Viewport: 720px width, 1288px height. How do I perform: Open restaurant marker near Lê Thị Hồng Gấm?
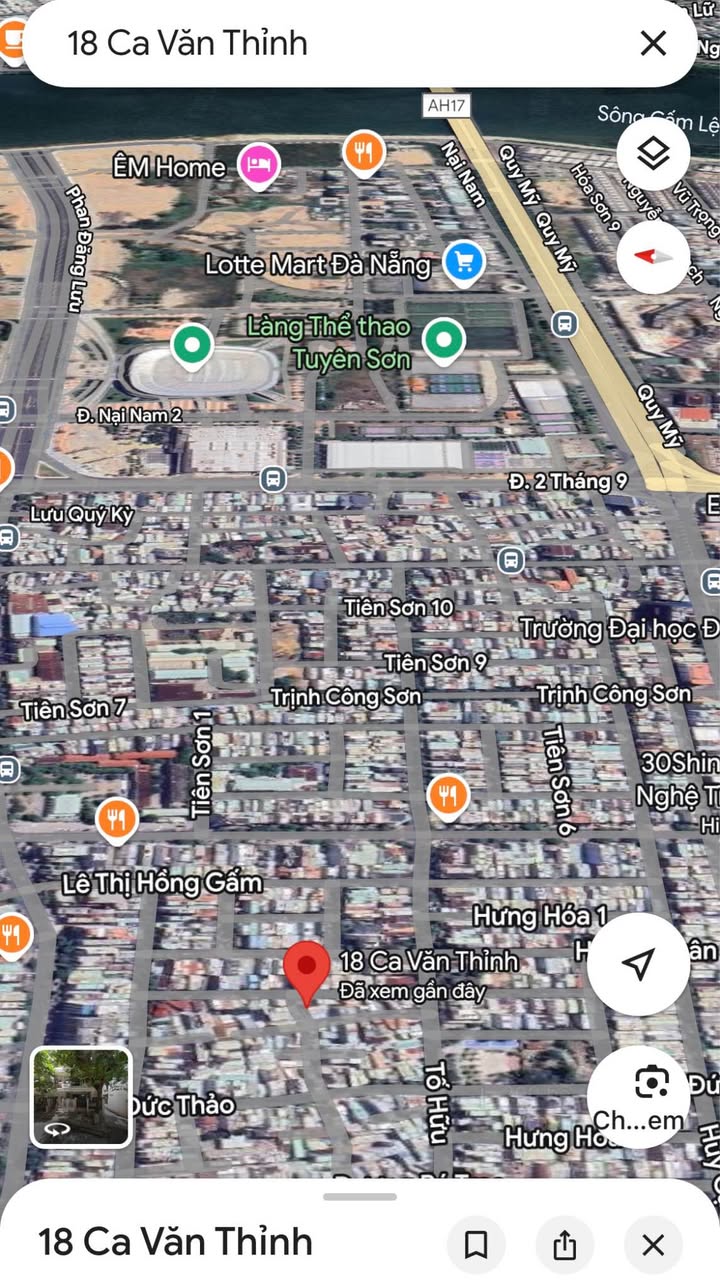click(x=117, y=820)
